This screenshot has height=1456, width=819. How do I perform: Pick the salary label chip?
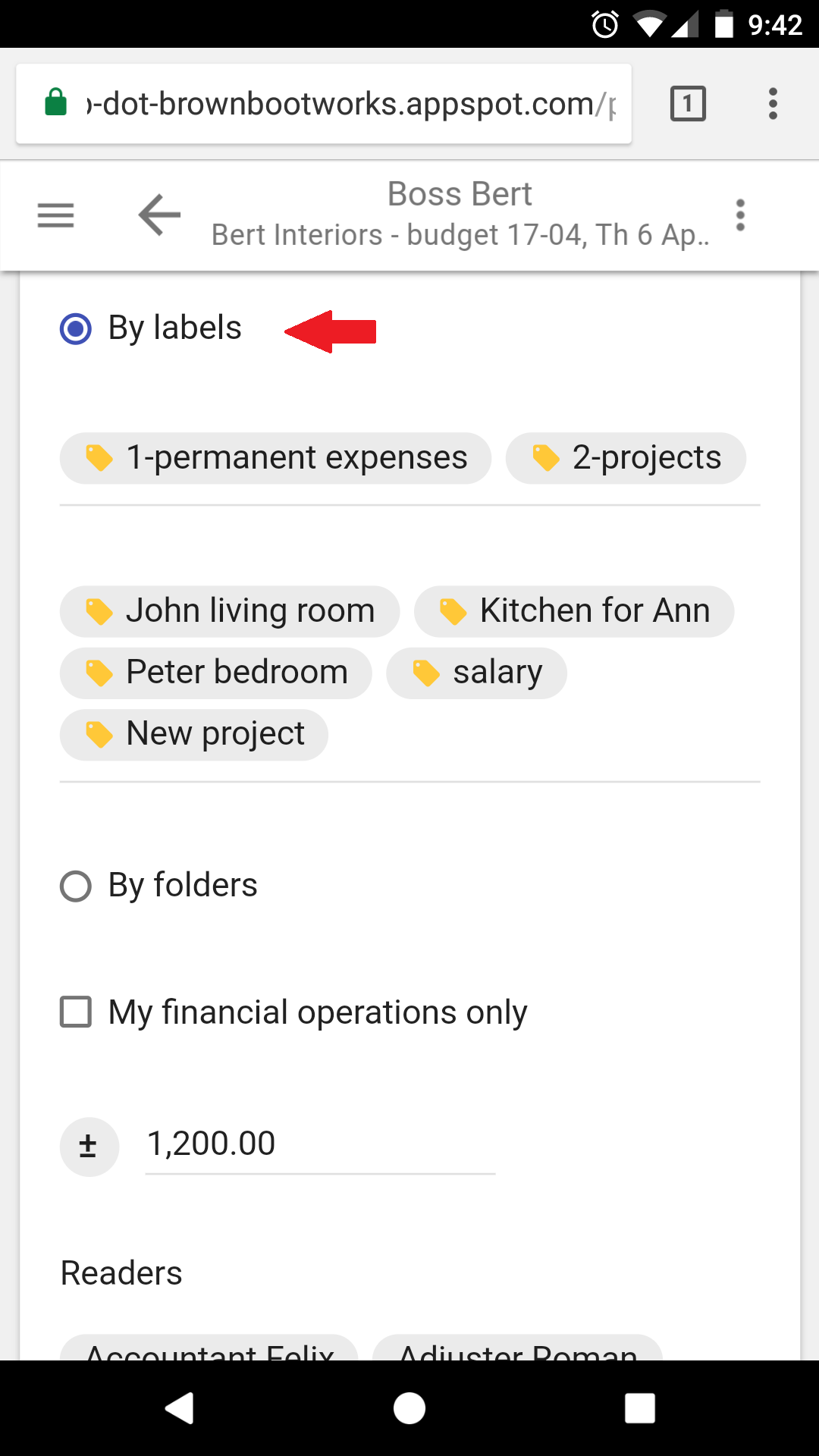tap(476, 673)
